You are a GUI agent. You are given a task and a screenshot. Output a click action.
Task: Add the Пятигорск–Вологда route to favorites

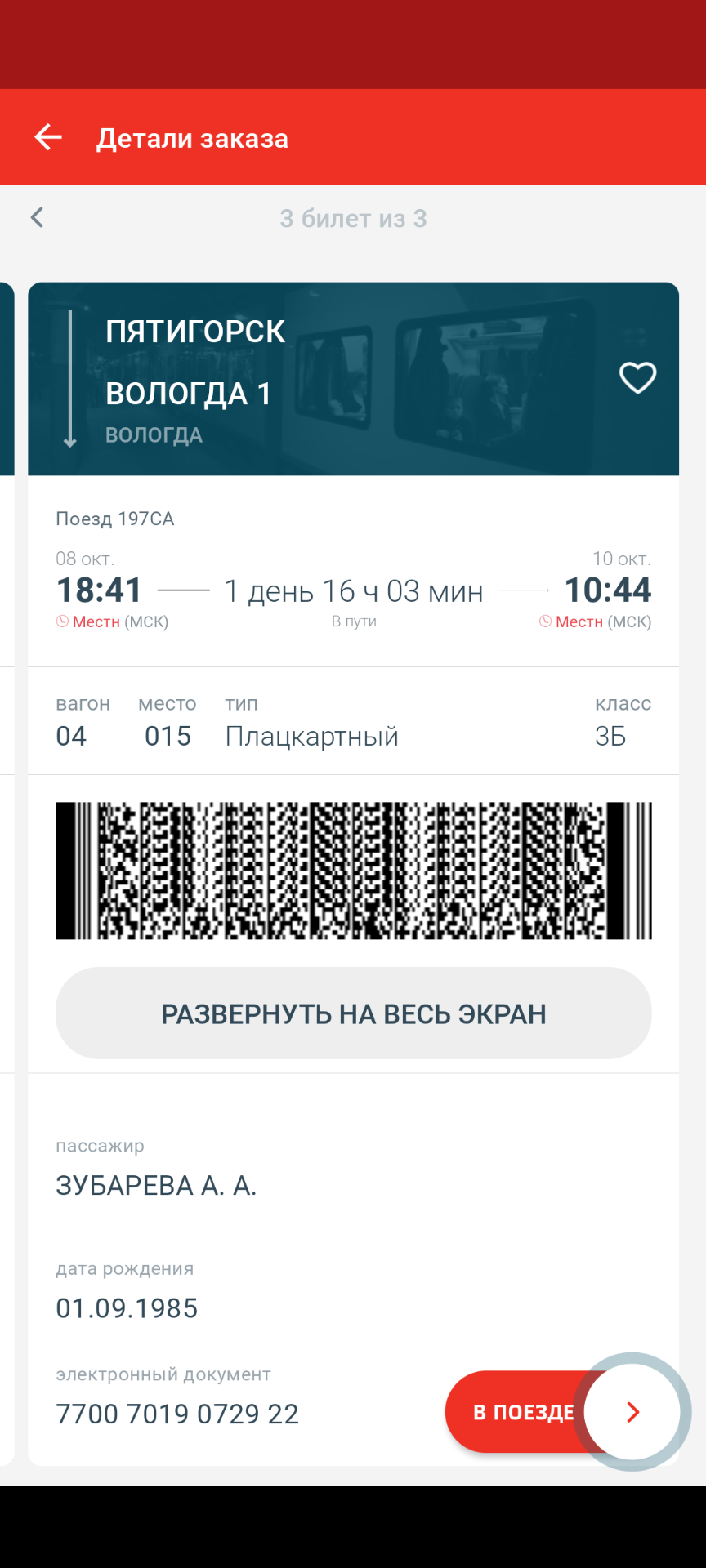tap(637, 378)
